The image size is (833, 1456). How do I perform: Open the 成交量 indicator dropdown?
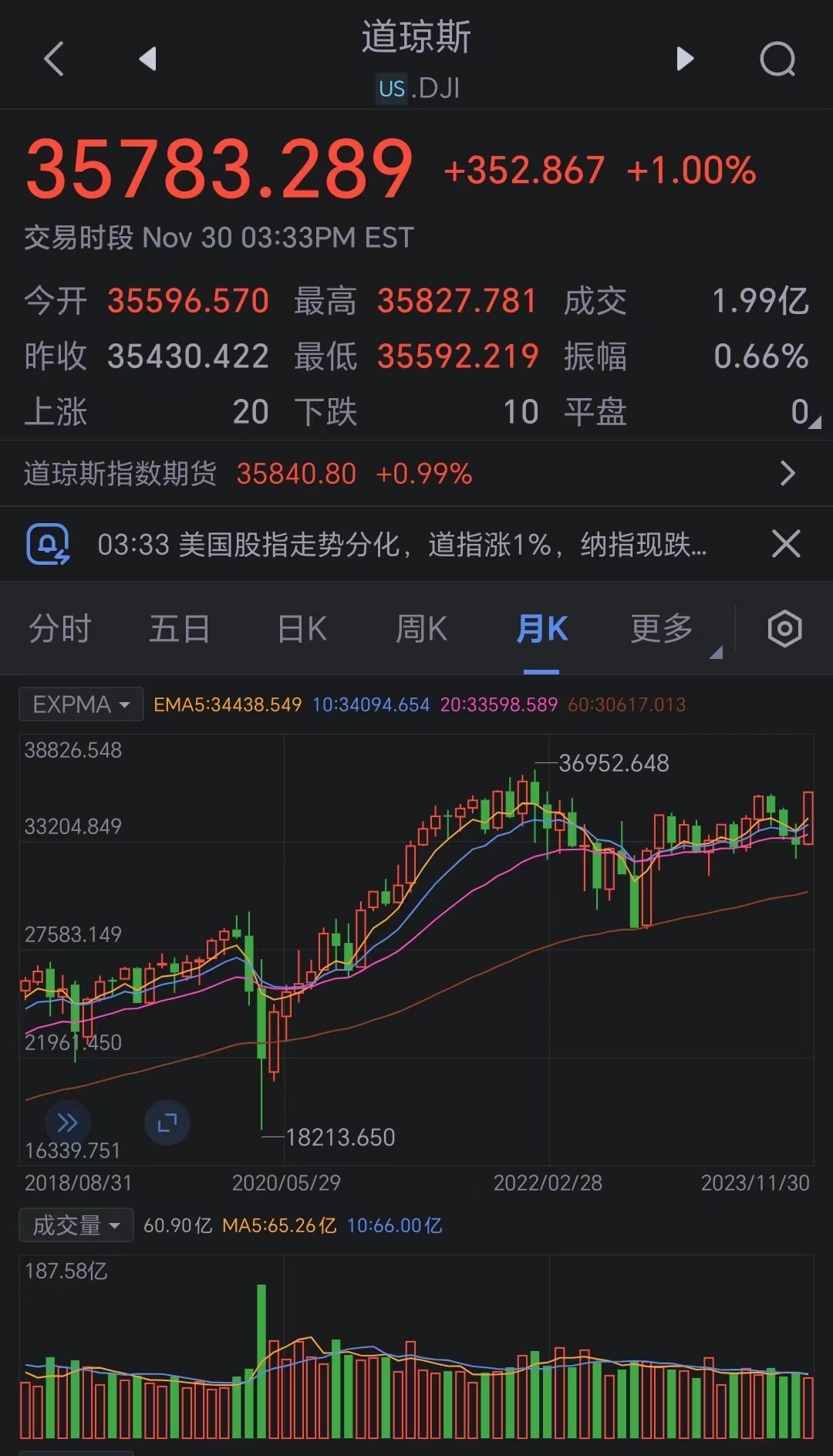click(76, 1225)
